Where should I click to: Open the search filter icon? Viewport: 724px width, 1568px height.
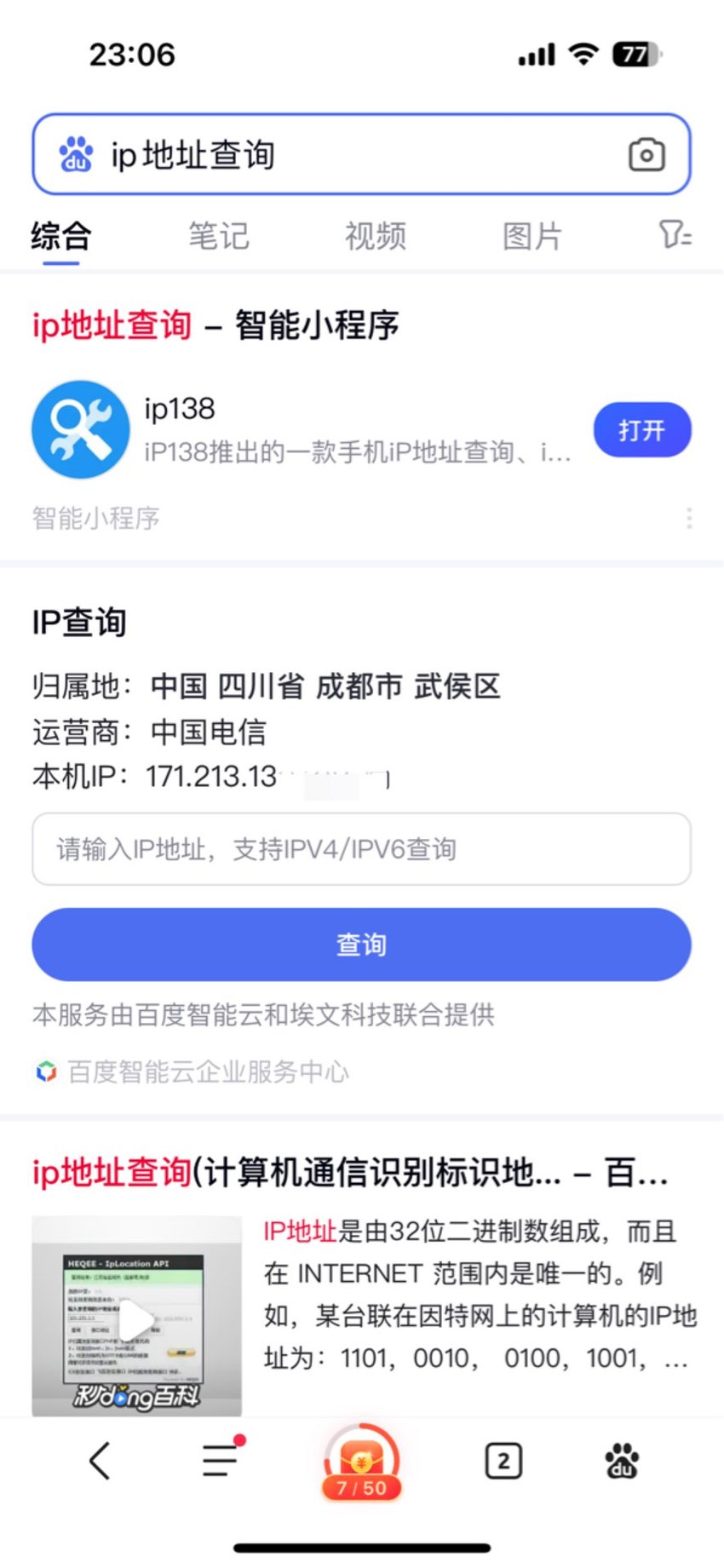[x=675, y=234]
